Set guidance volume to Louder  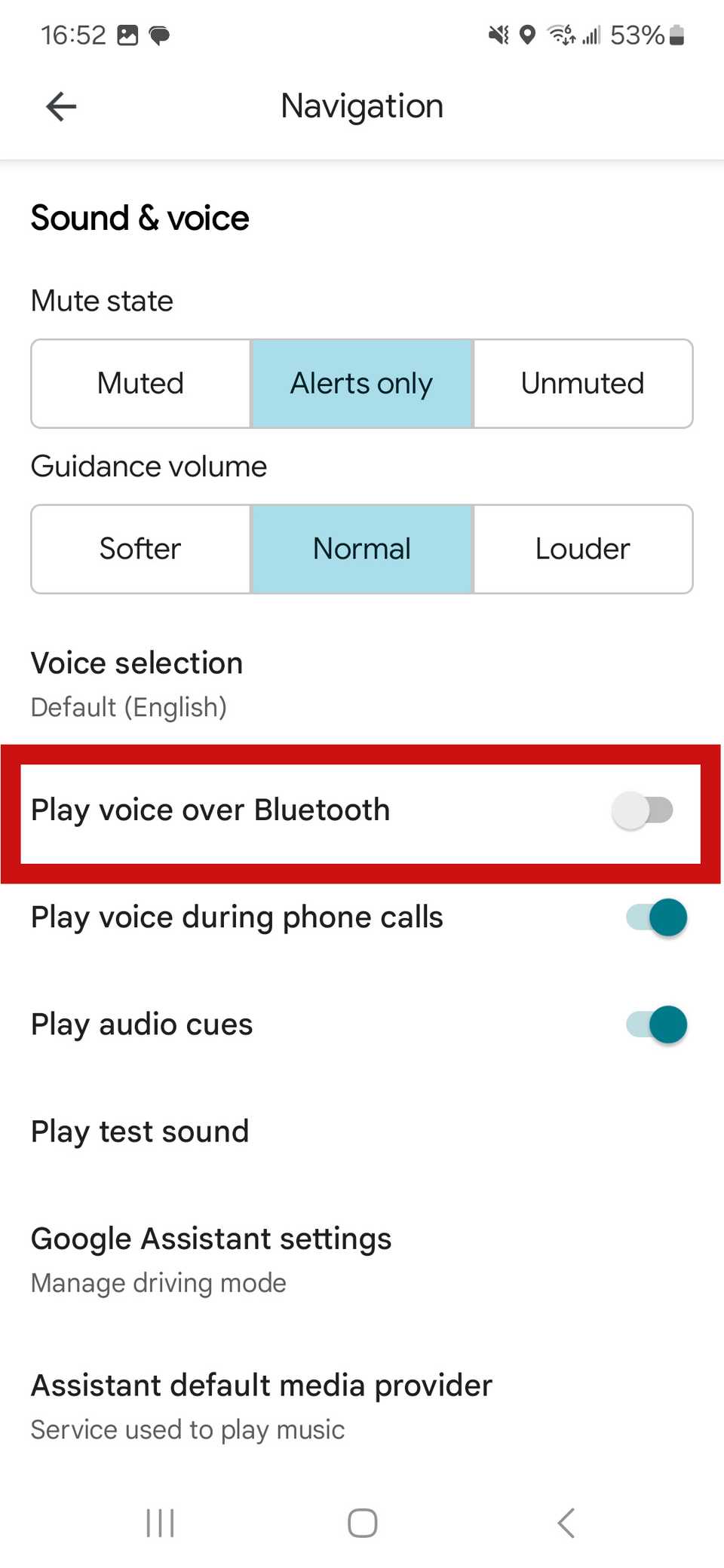point(582,549)
